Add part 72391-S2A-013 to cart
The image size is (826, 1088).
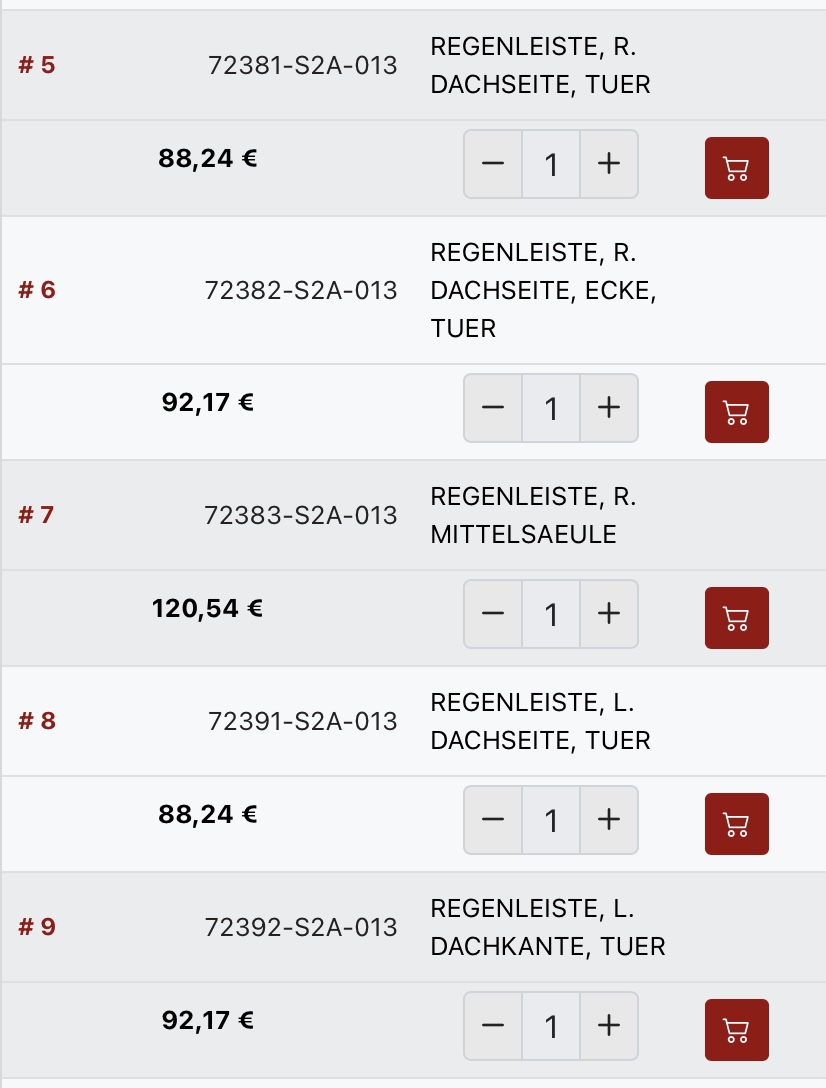click(x=737, y=824)
